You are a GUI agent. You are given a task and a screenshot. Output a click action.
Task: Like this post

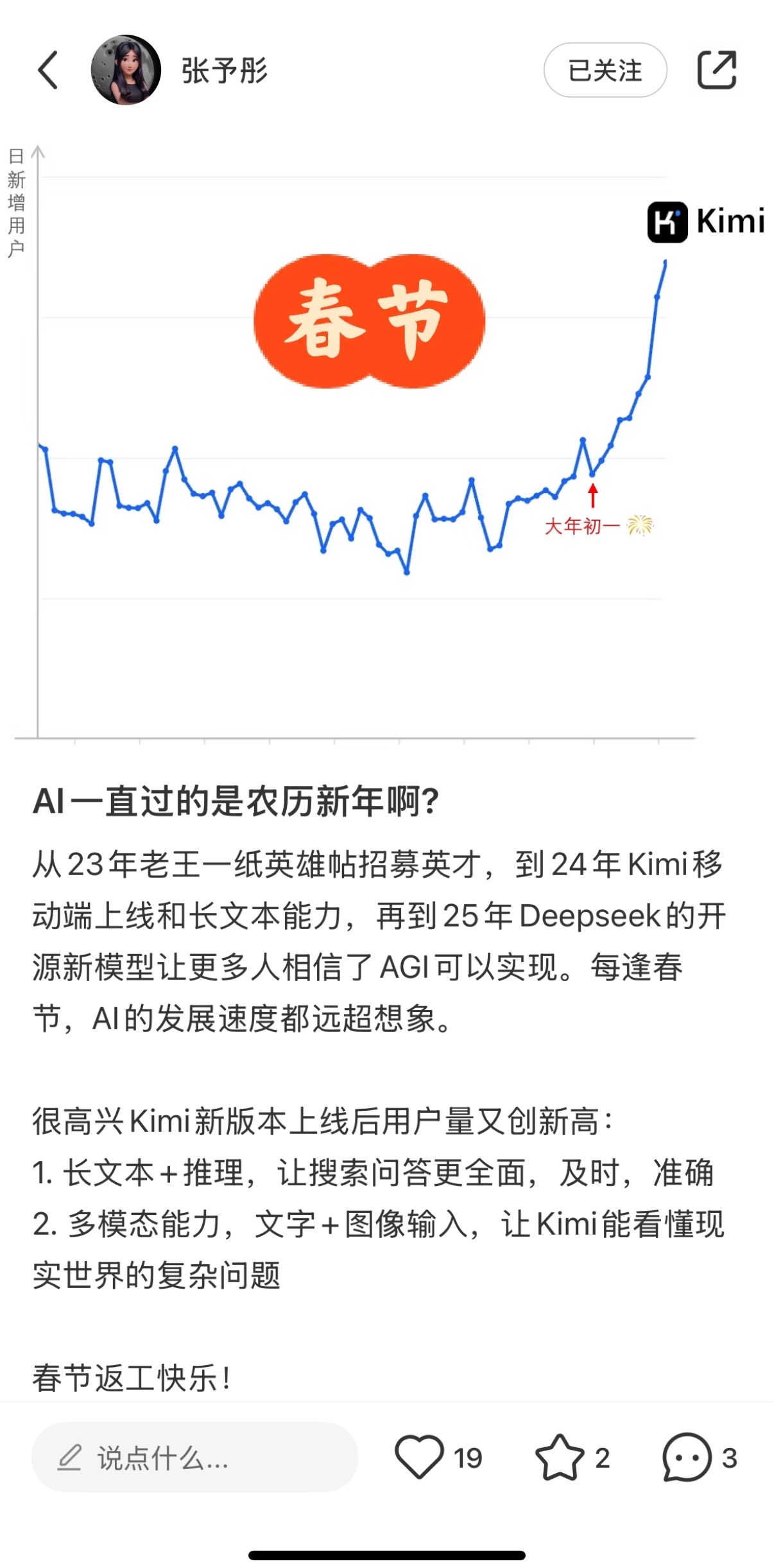point(420,1458)
